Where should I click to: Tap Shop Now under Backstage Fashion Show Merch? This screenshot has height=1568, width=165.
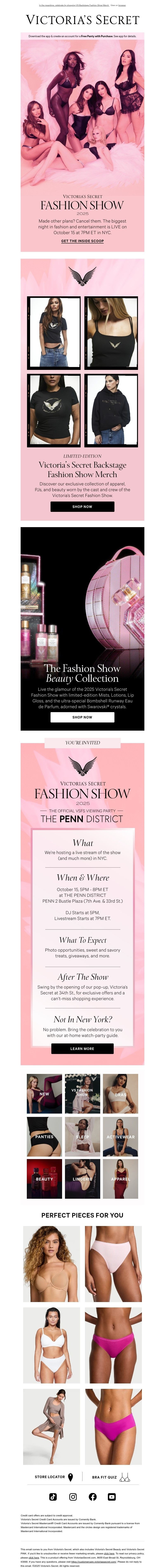82,506
